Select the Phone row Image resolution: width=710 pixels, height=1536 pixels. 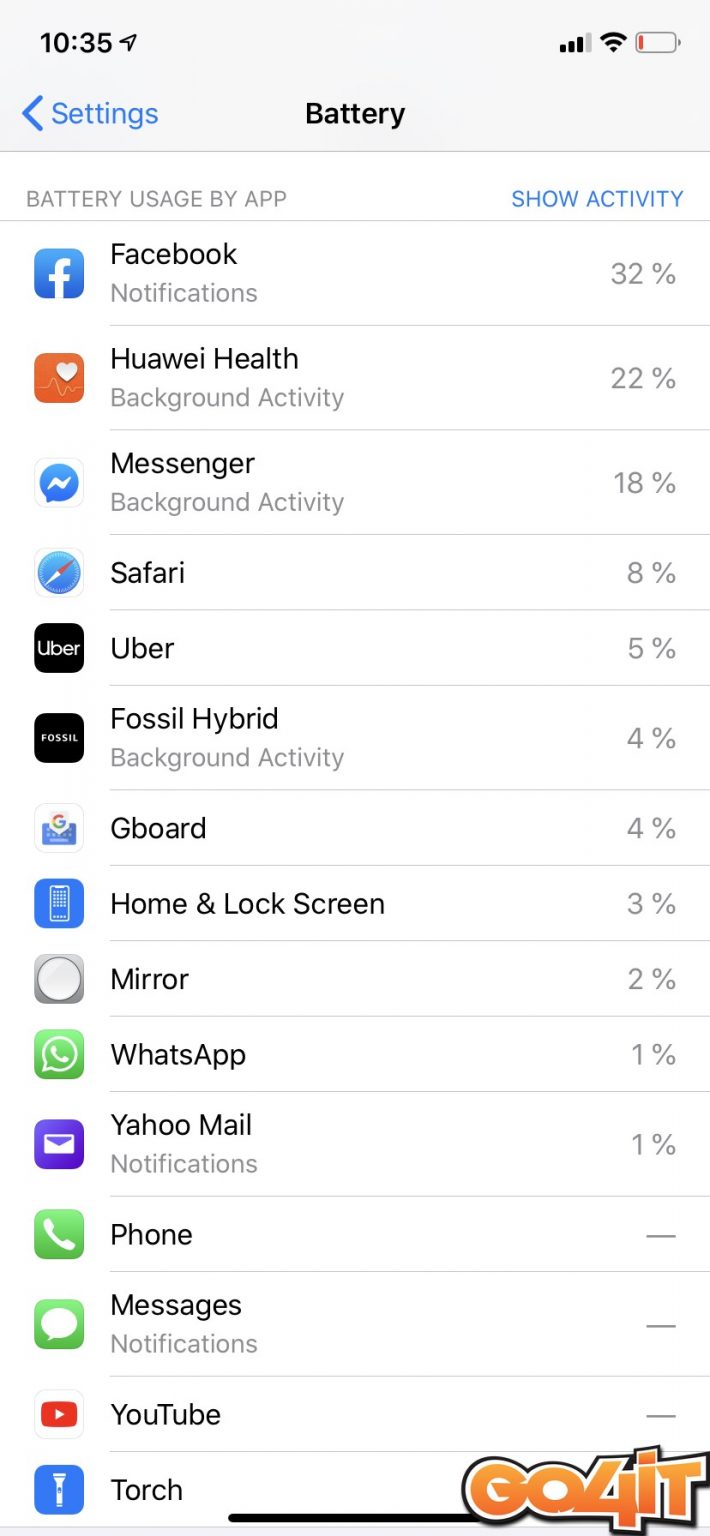coord(355,1234)
